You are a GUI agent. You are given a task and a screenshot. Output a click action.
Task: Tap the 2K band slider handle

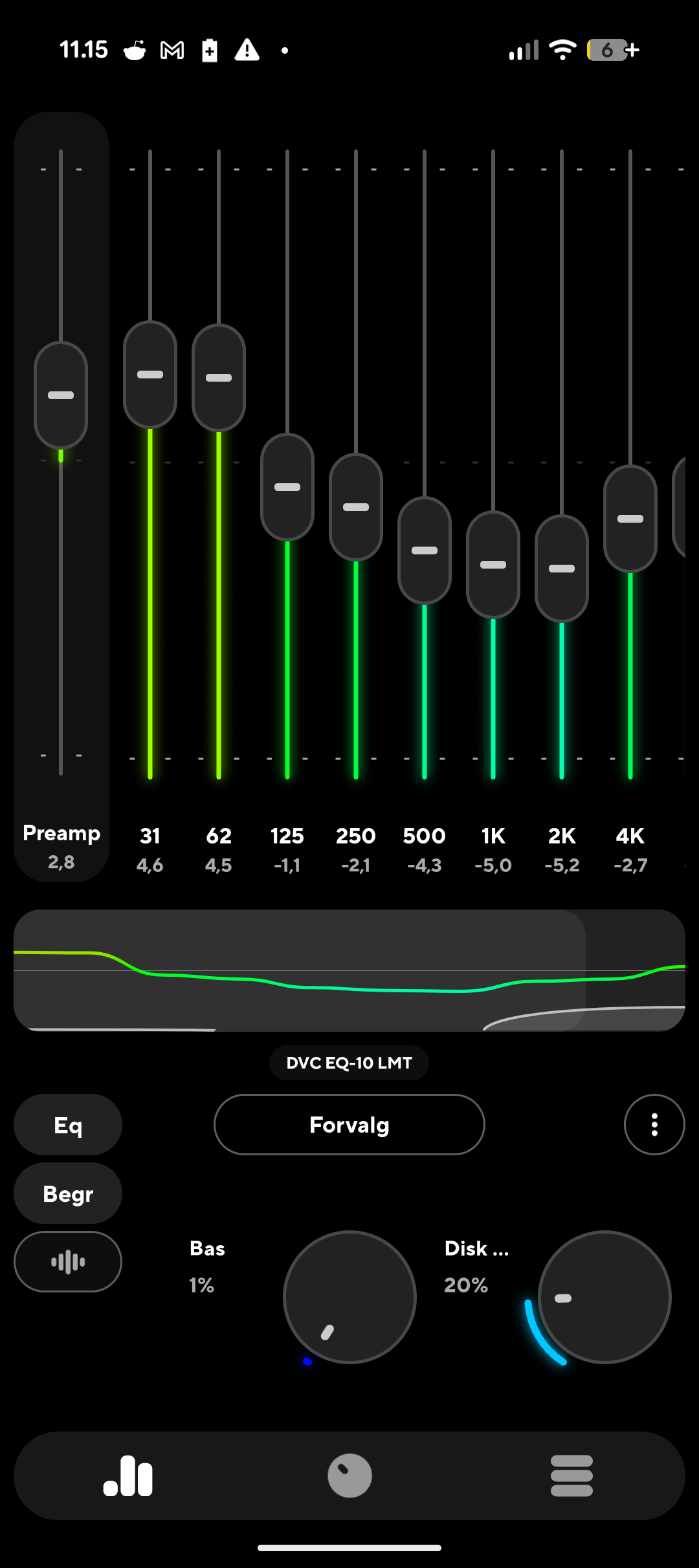coord(562,569)
